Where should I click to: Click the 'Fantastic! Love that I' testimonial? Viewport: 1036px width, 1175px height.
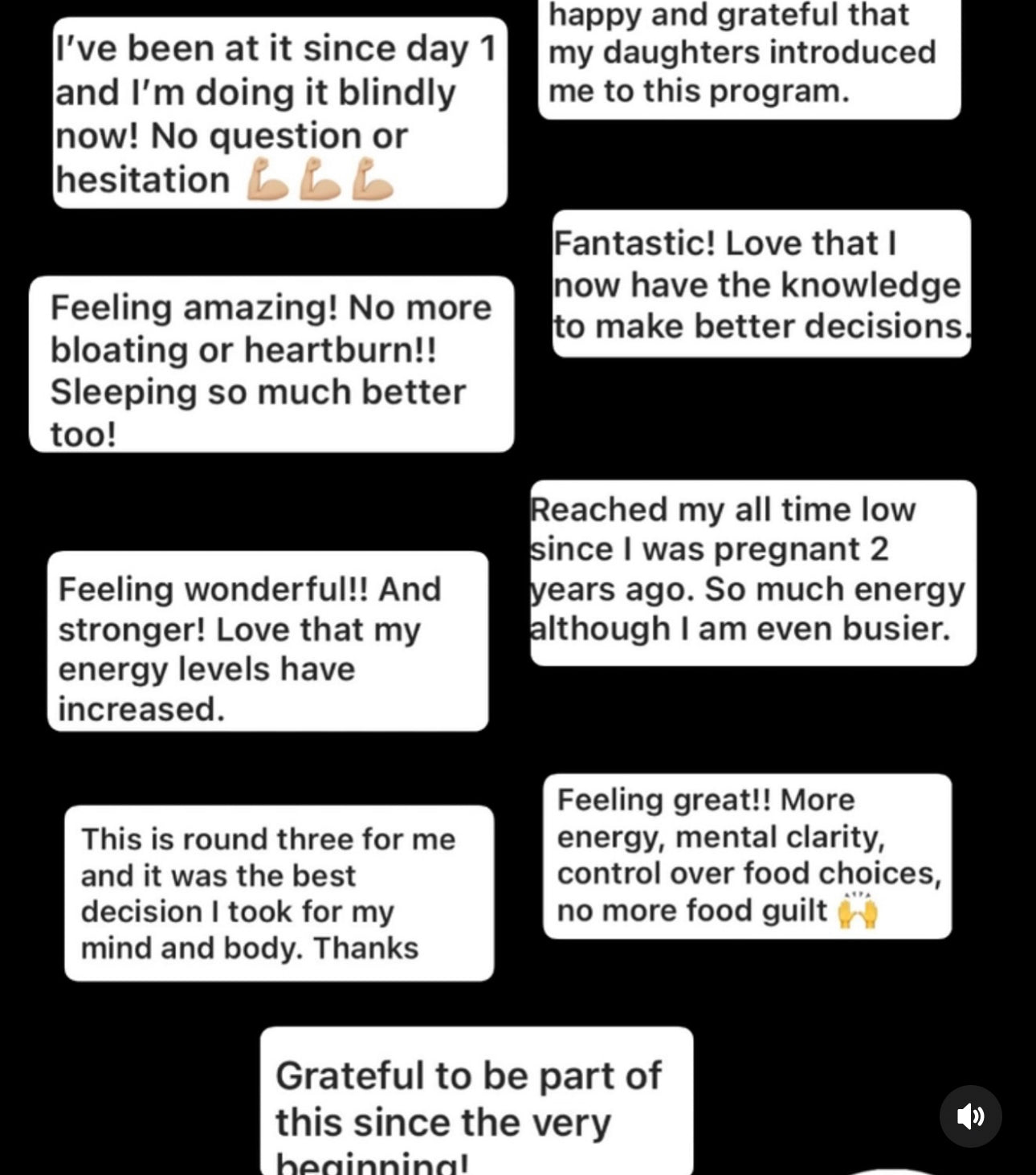click(761, 284)
